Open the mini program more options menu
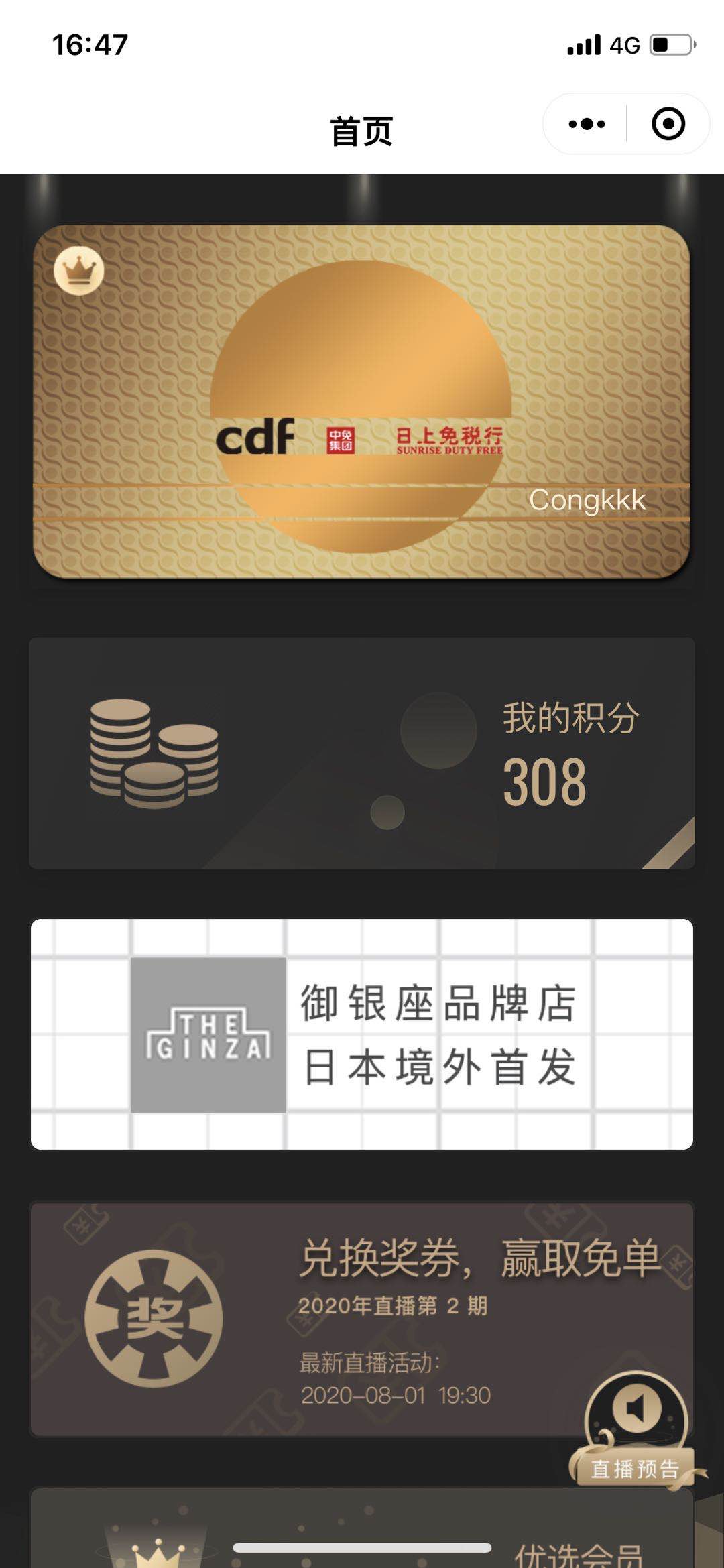 (x=587, y=124)
